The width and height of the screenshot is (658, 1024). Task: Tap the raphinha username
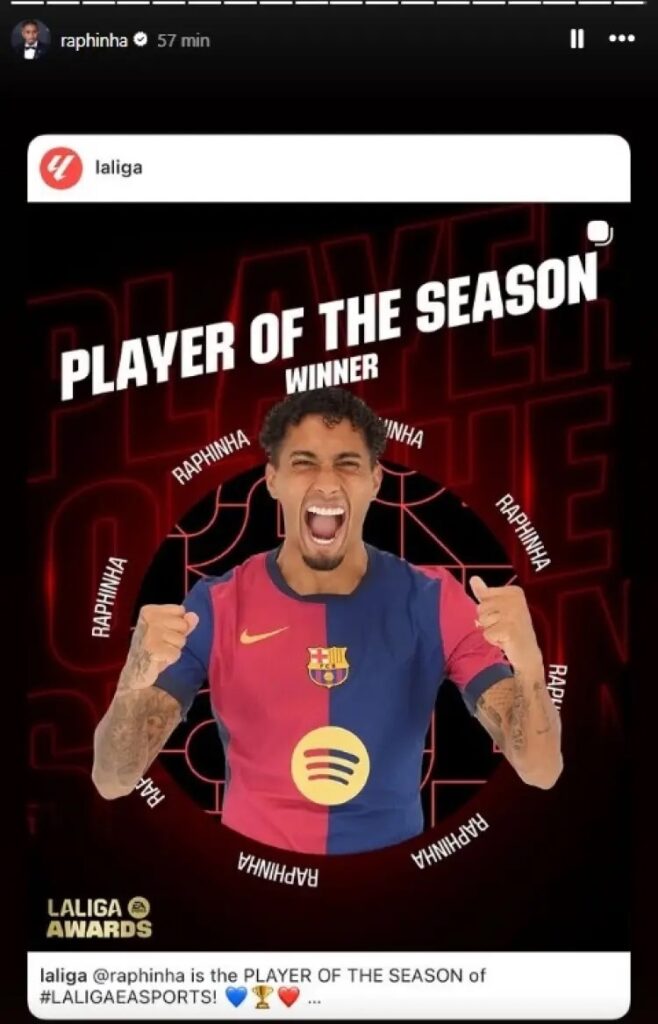(94, 41)
